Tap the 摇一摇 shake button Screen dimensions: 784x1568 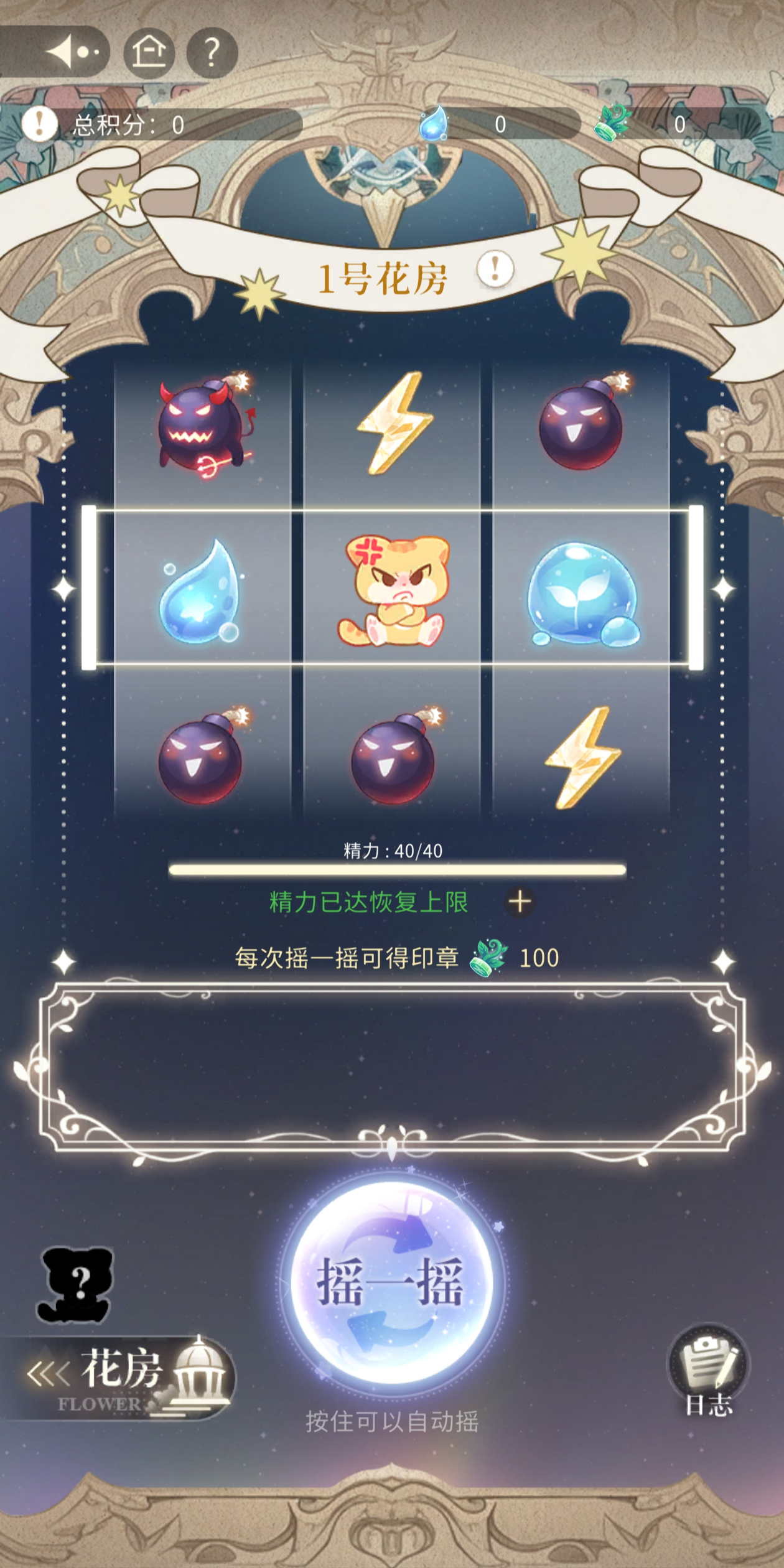click(392, 1282)
